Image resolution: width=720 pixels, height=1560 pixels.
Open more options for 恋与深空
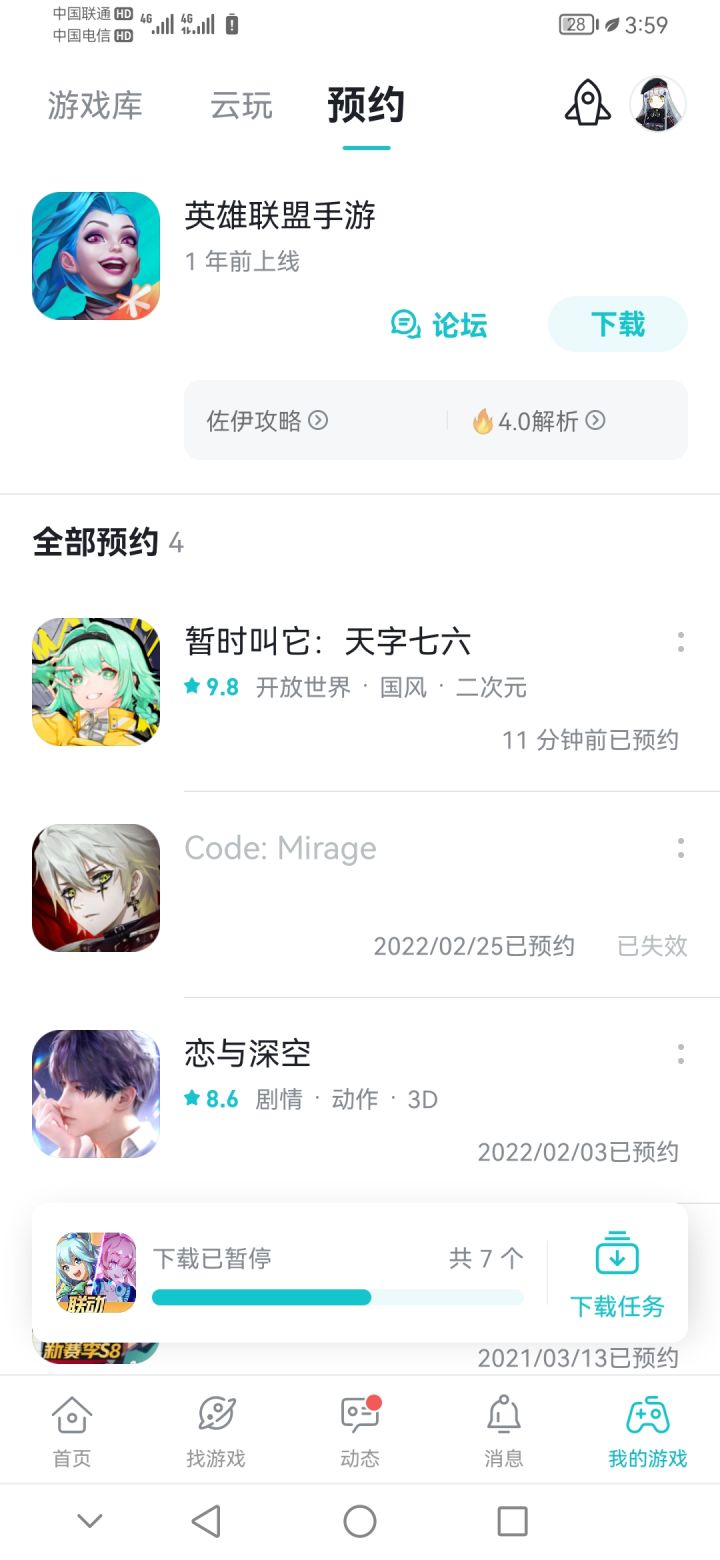click(681, 1054)
